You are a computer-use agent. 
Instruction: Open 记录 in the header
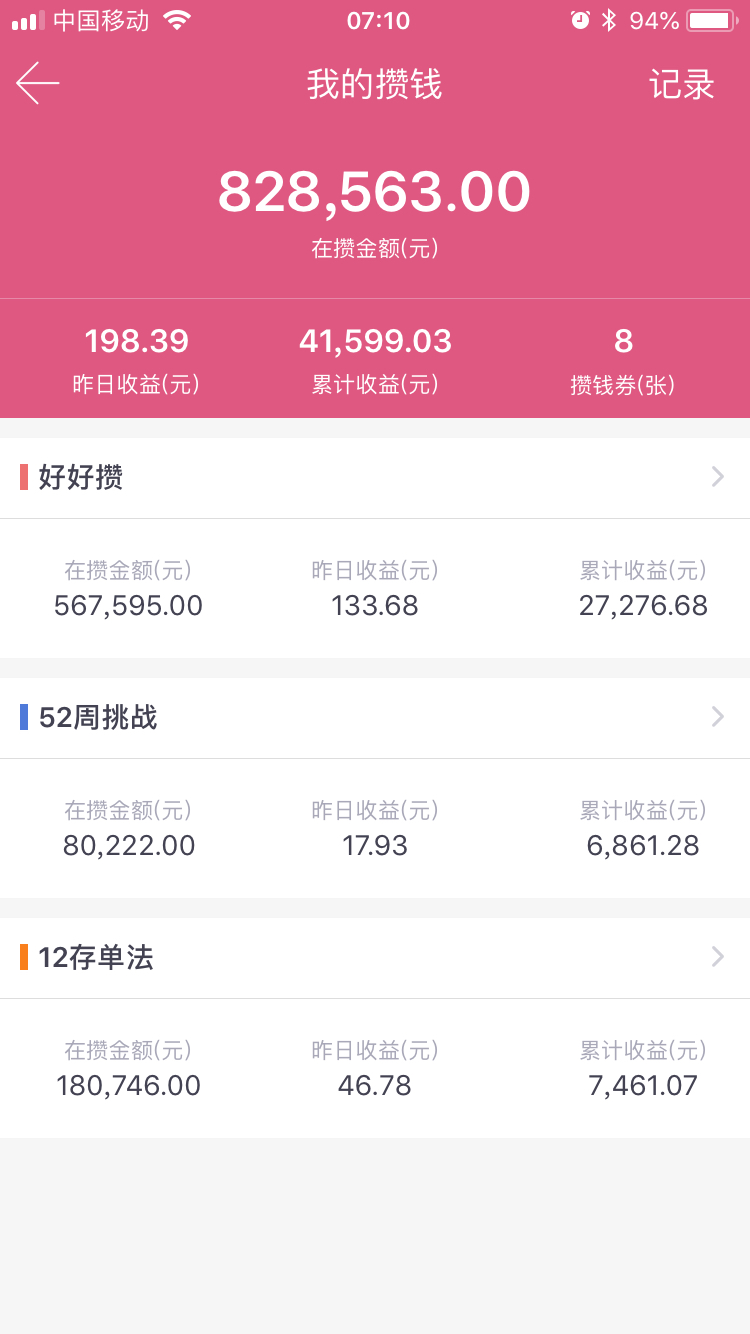[682, 84]
